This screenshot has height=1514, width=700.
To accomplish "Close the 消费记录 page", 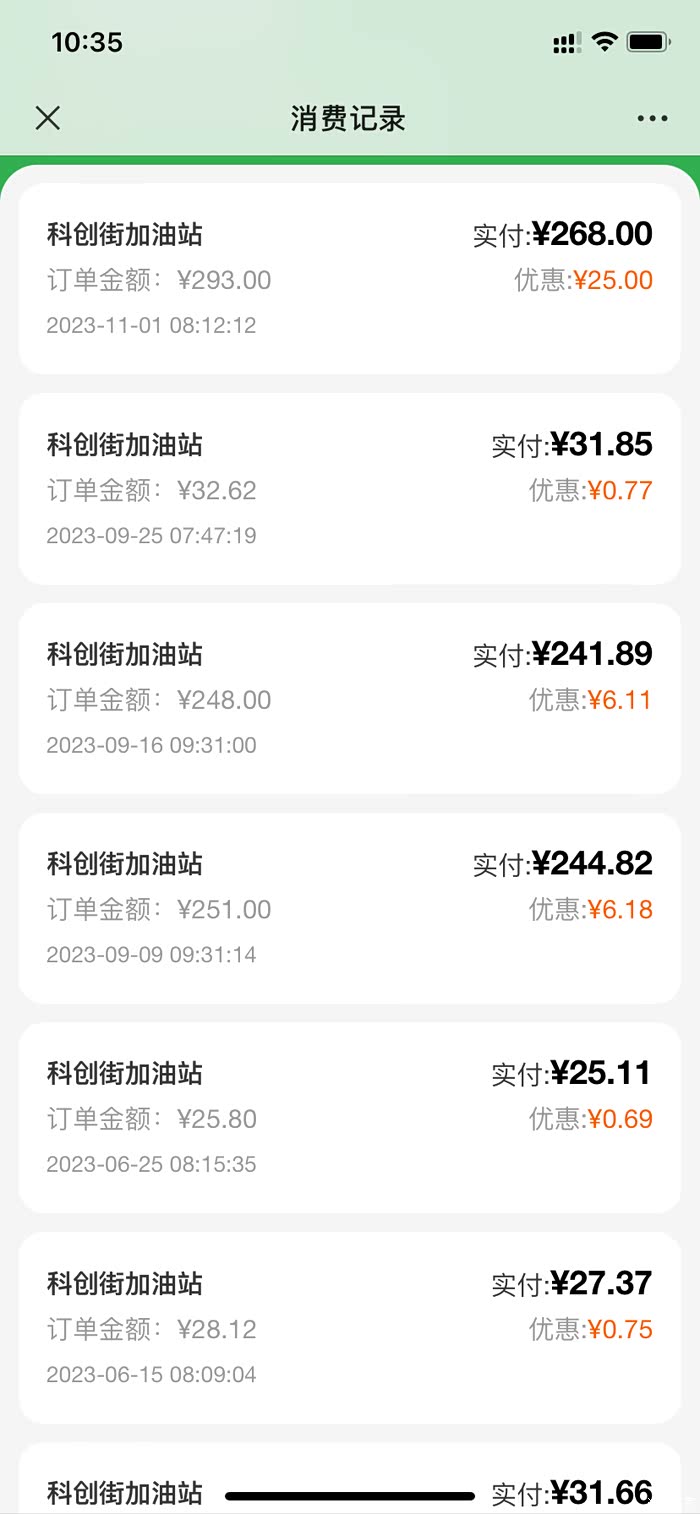I will [x=48, y=118].
